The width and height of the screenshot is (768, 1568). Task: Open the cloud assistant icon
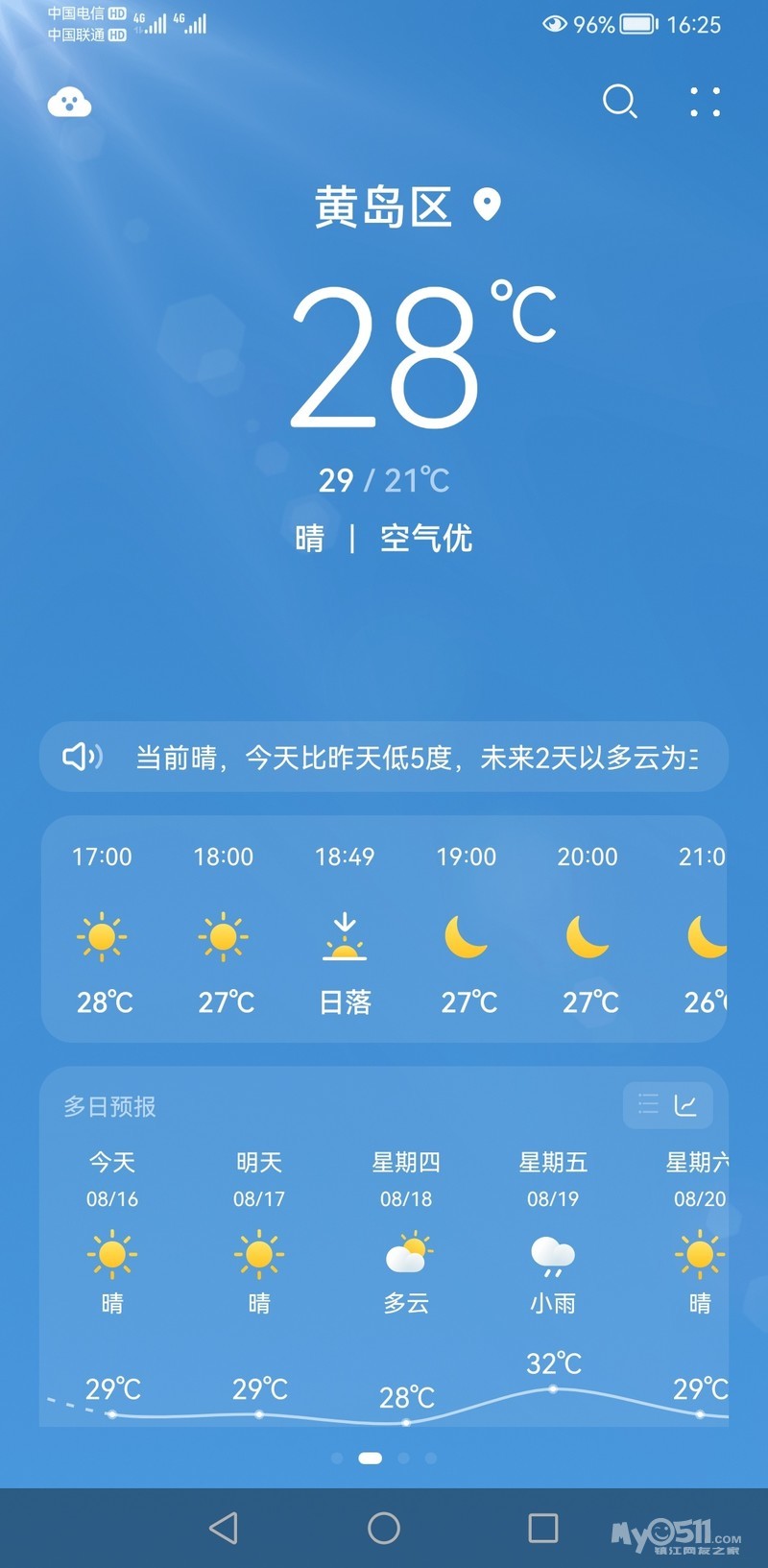tap(69, 102)
